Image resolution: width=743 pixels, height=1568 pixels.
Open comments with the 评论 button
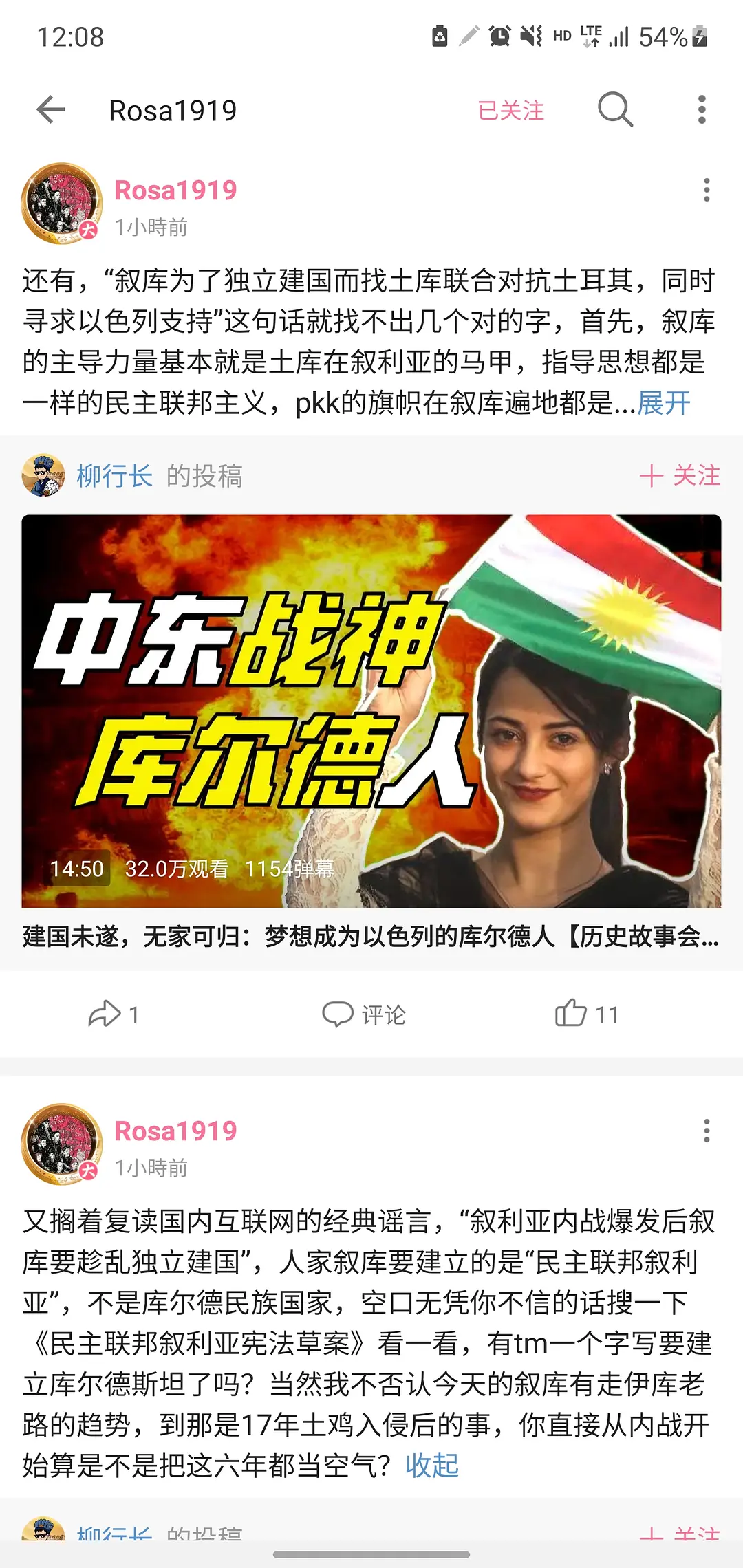pyautogui.click(x=365, y=1014)
